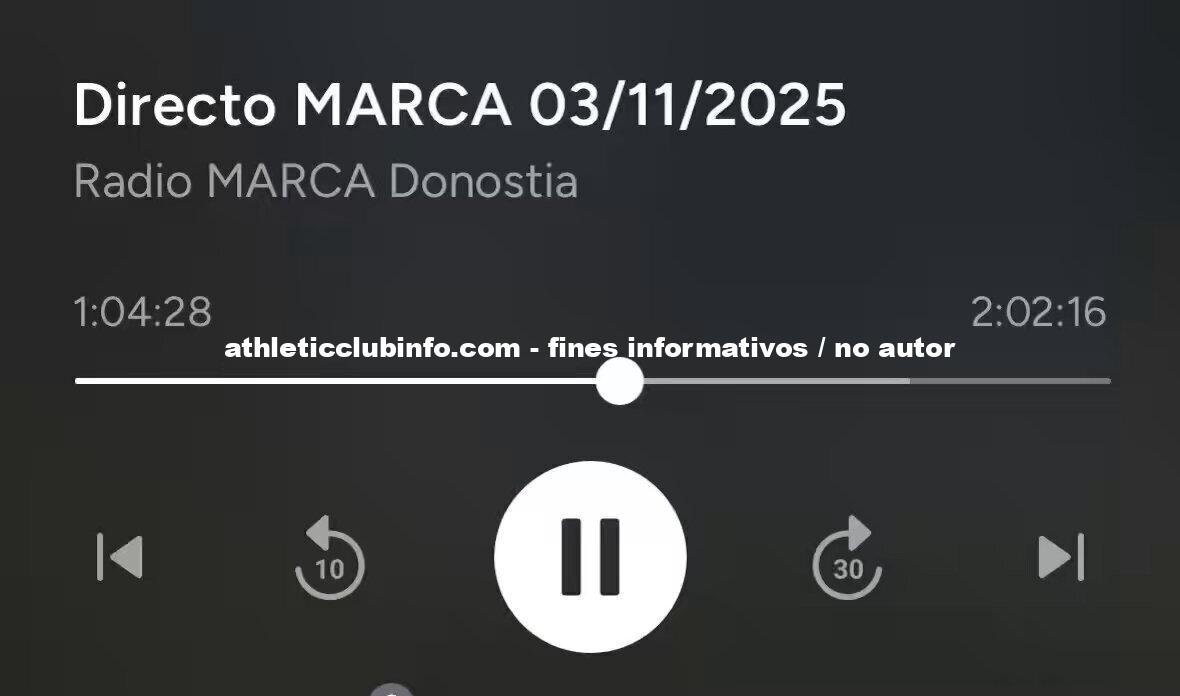Image resolution: width=1180 pixels, height=696 pixels.
Task: Pause the Directo MARCA playback
Action: 590,557
